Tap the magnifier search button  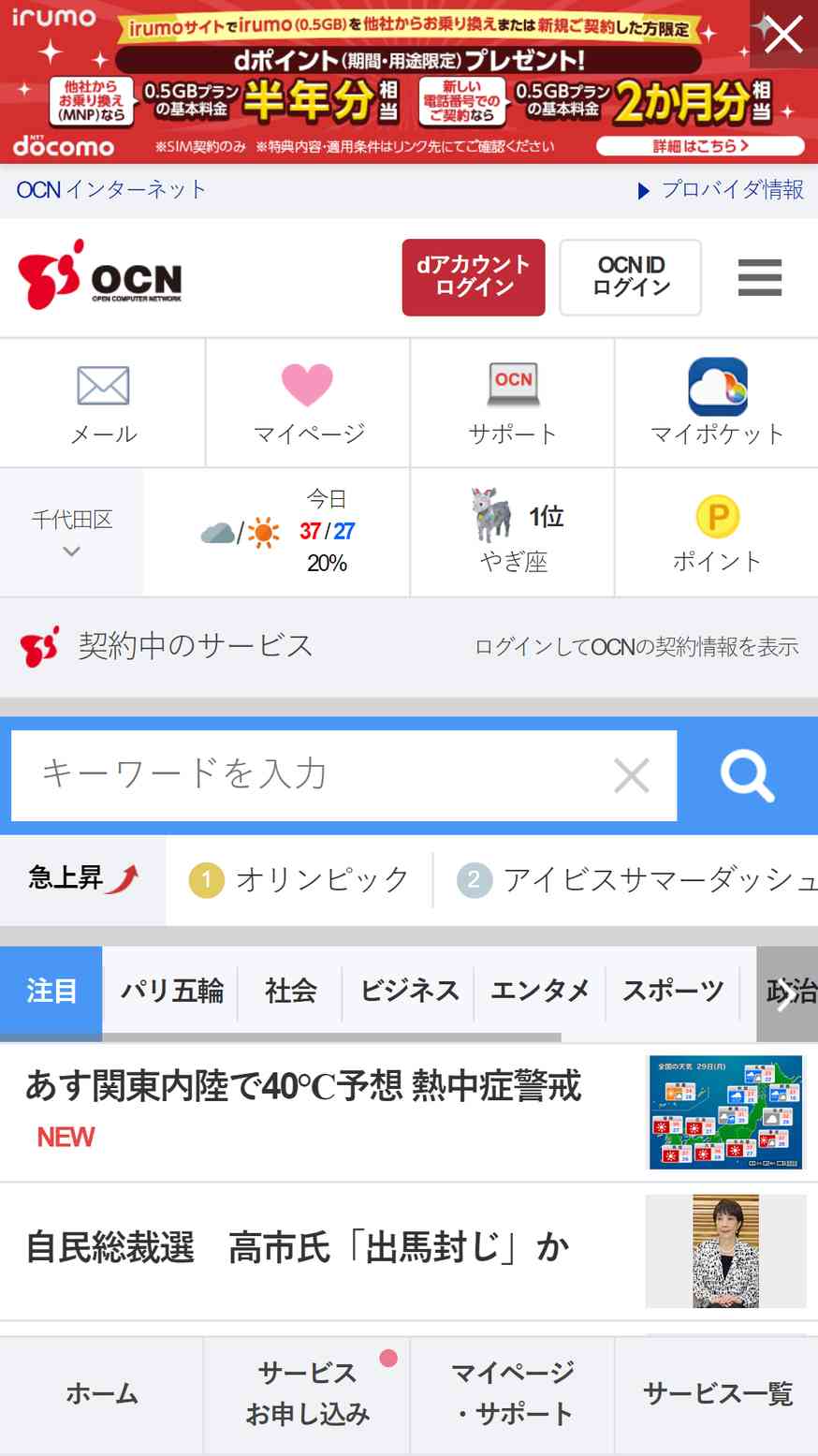point(747,775)
